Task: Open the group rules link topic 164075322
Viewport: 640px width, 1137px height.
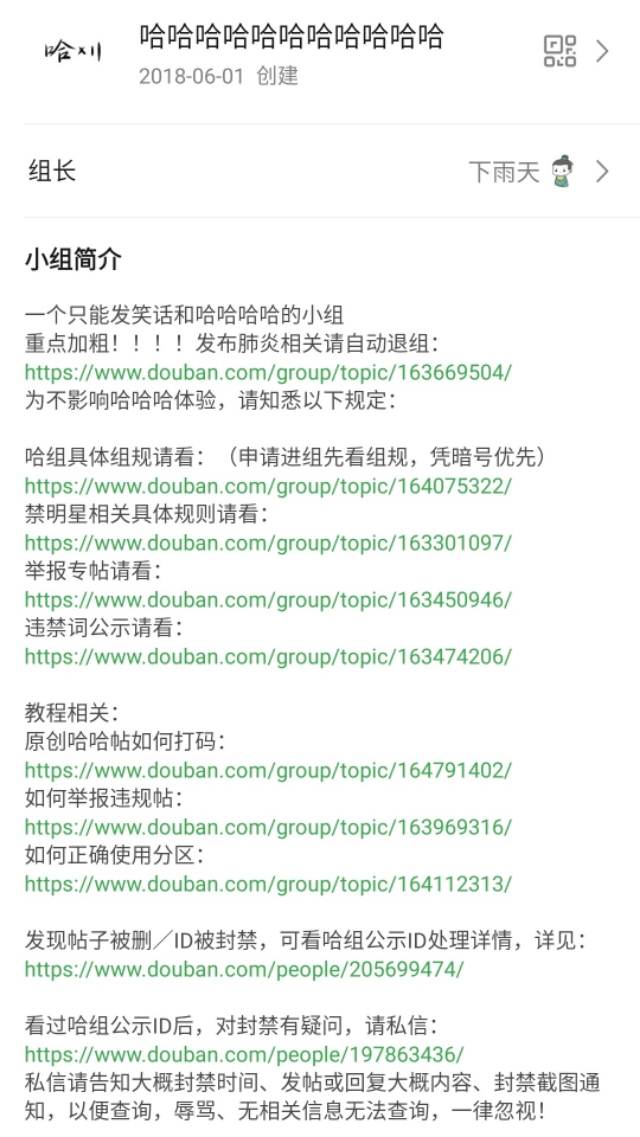Action: coord(268,486)
